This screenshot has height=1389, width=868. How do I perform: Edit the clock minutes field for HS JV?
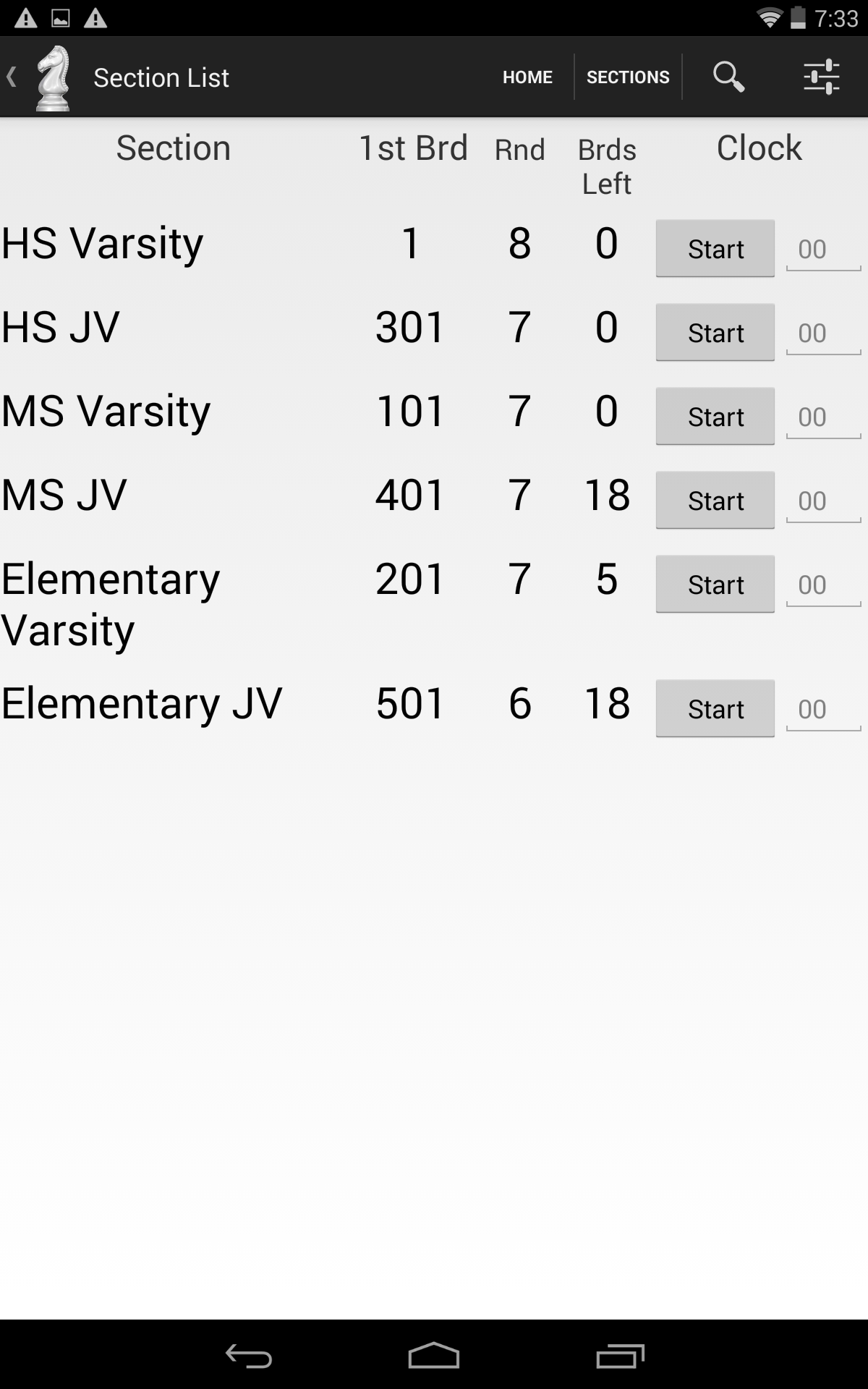pos(823,334)
